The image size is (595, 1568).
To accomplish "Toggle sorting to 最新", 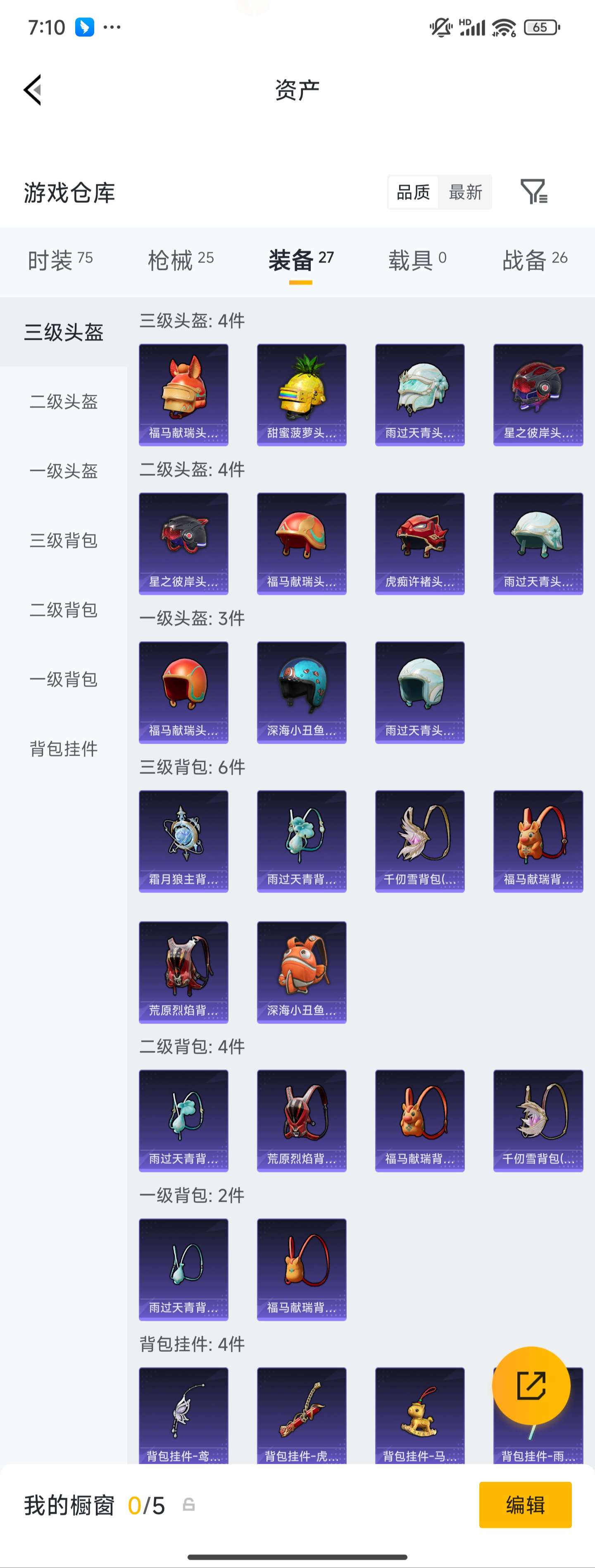I will 465,193.
